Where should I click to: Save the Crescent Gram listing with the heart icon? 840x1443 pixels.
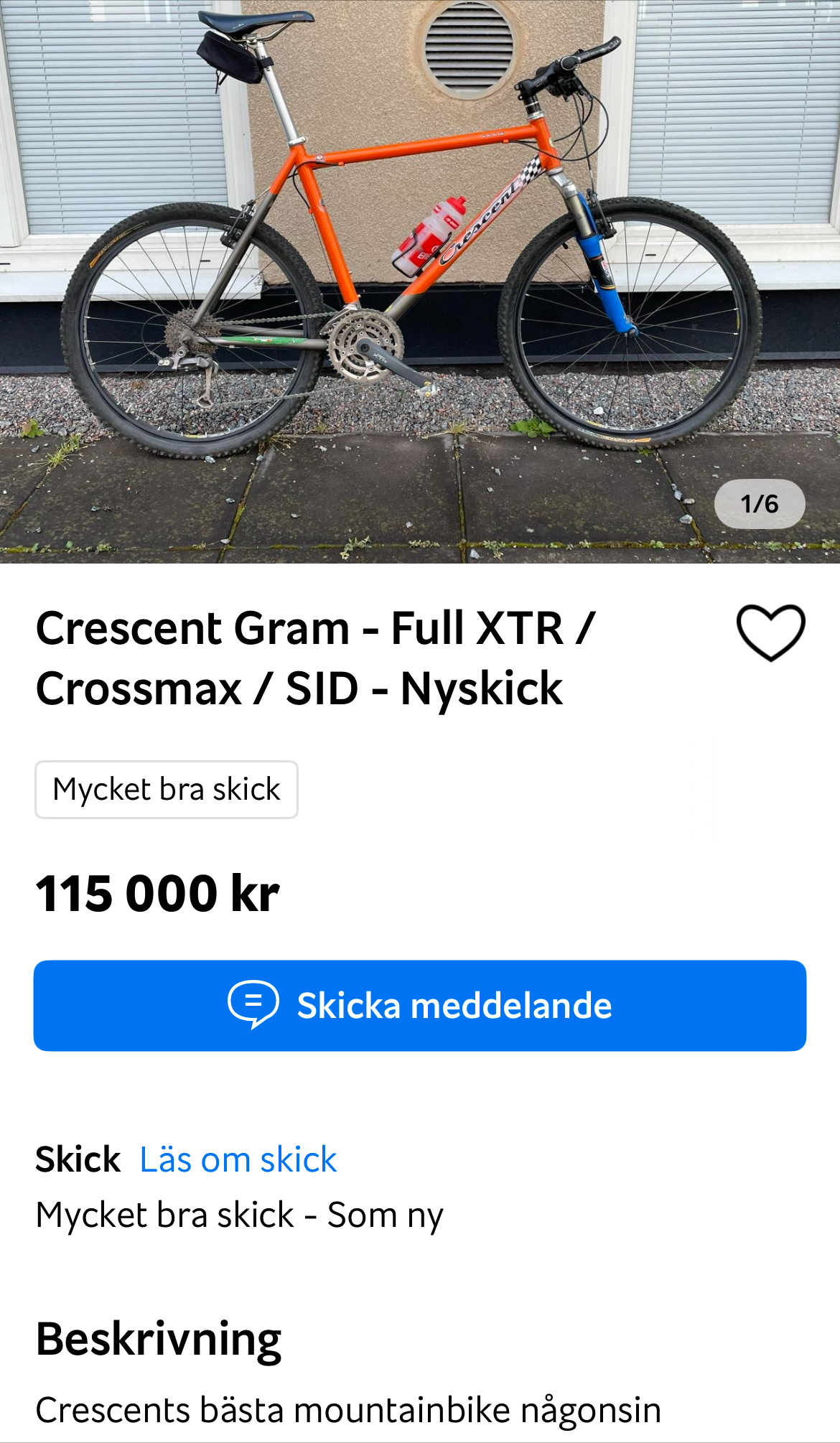770,632
